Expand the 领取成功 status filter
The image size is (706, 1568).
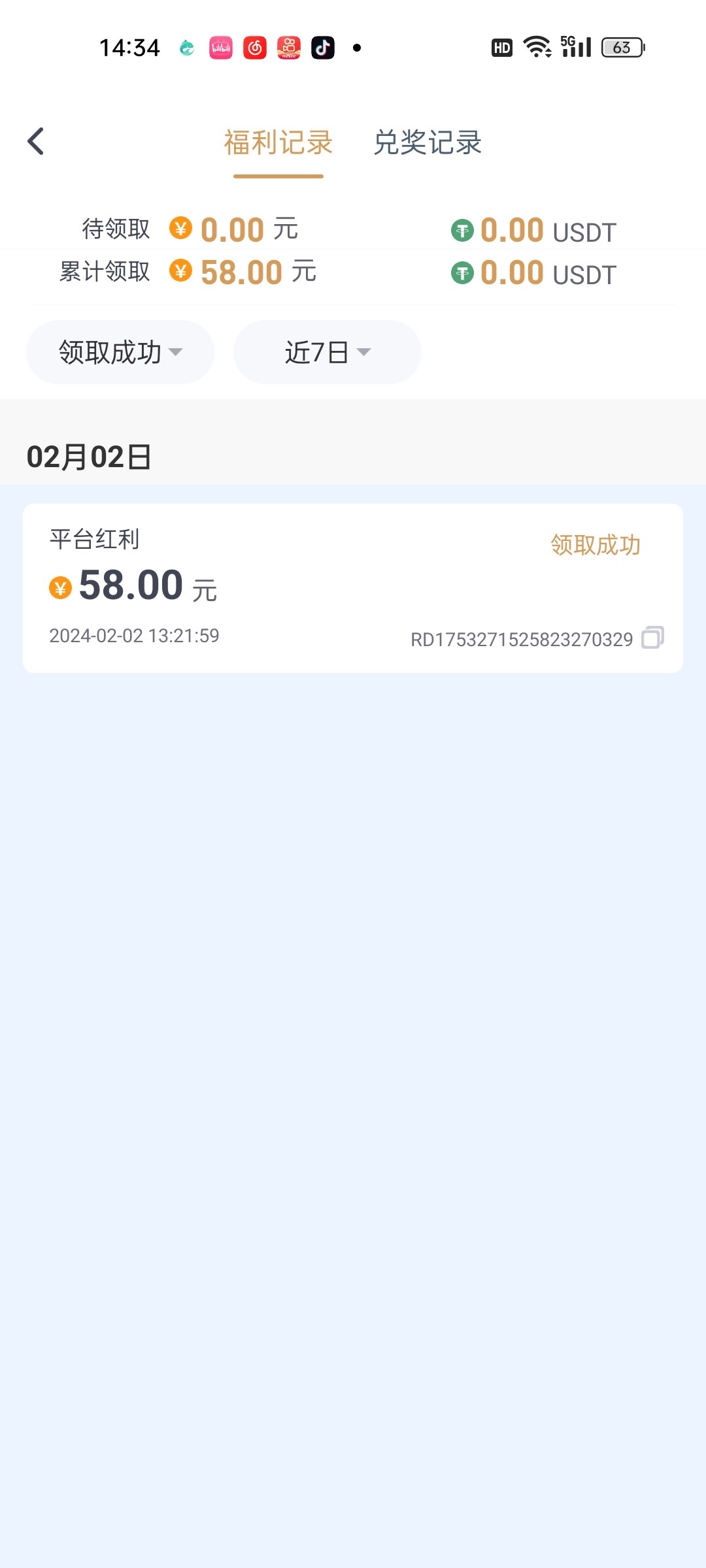coord(120,352)
